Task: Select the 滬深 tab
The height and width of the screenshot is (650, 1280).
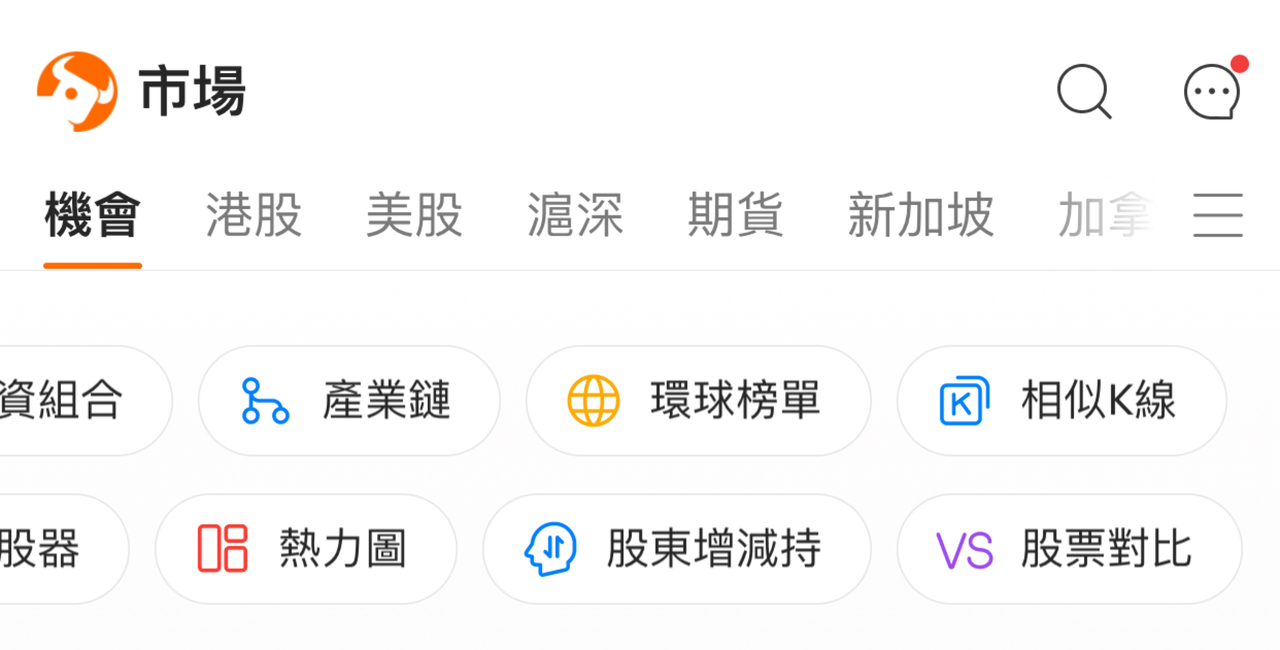Action: point(575,215)
